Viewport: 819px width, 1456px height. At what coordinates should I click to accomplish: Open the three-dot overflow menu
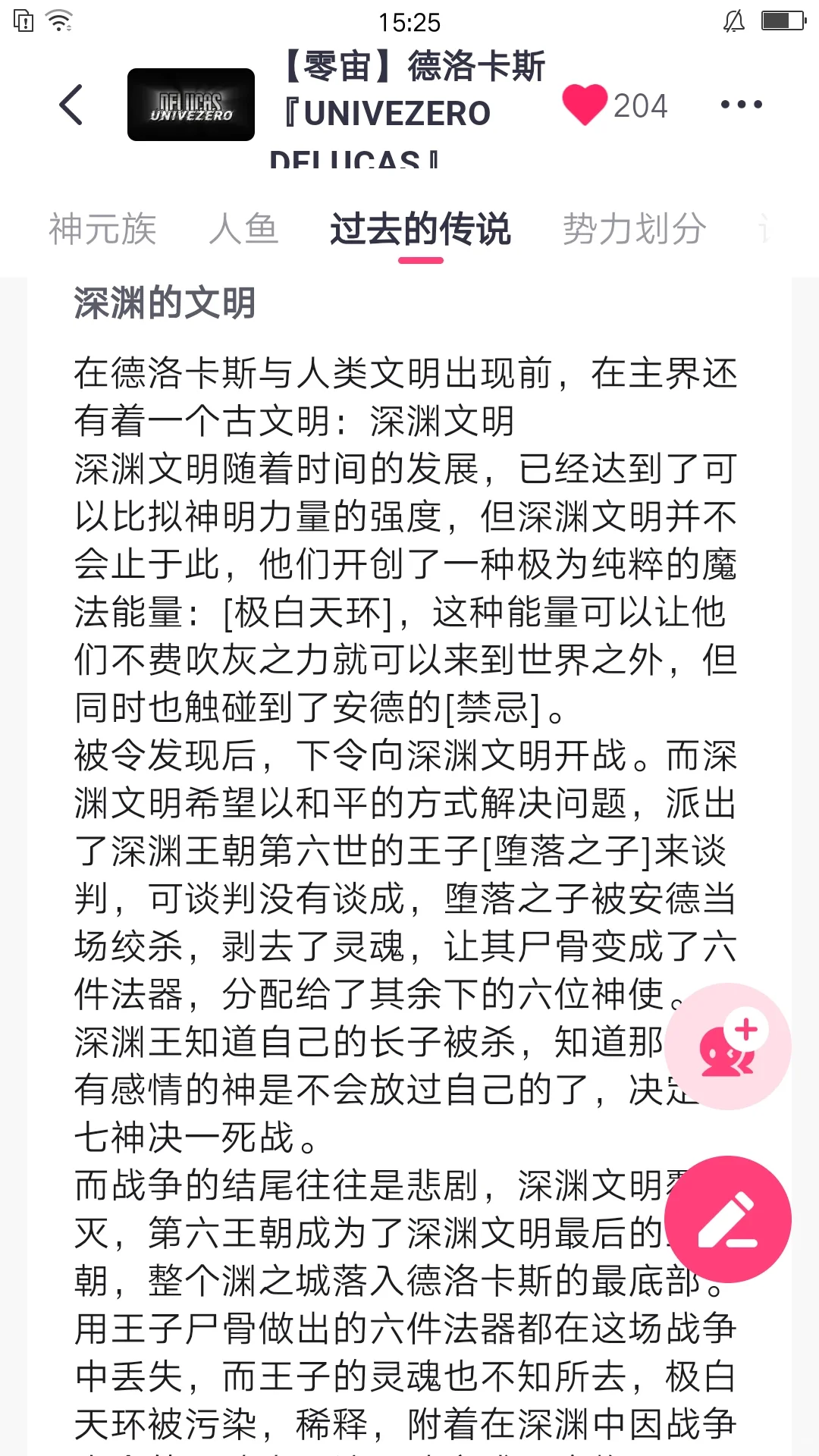741,105
